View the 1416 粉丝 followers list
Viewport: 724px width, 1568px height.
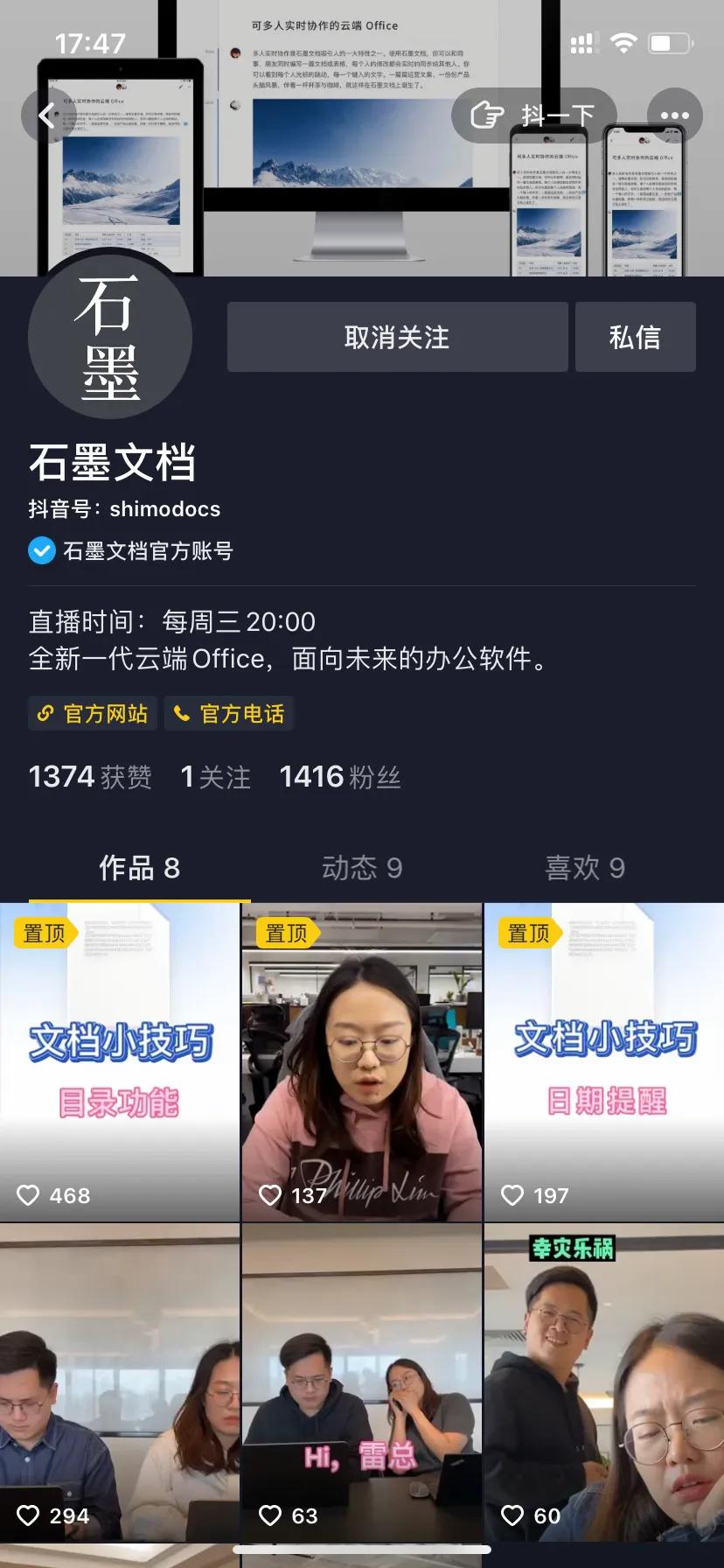340,777
